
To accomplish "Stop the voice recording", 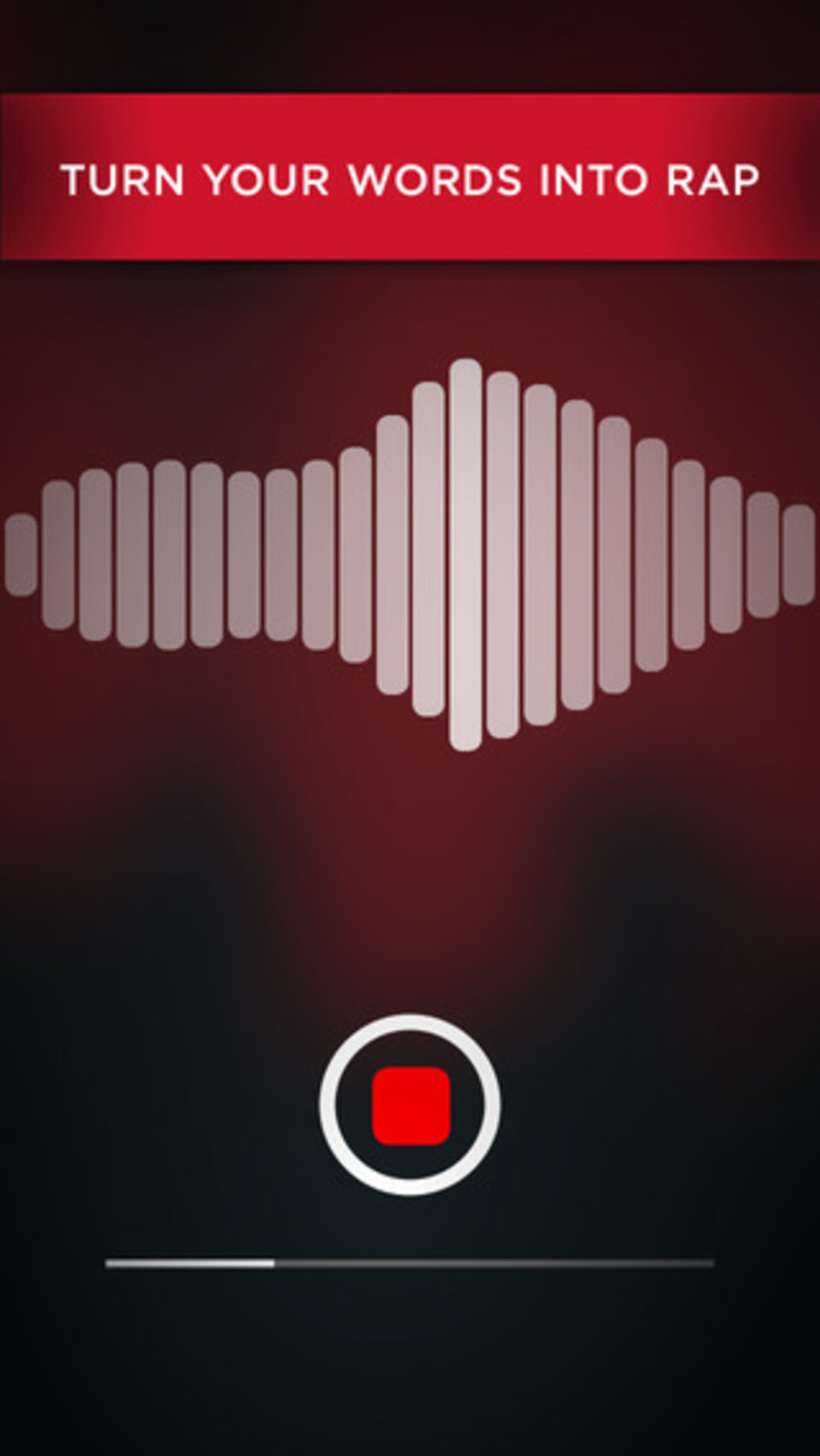I will (x=410, y=1105).
